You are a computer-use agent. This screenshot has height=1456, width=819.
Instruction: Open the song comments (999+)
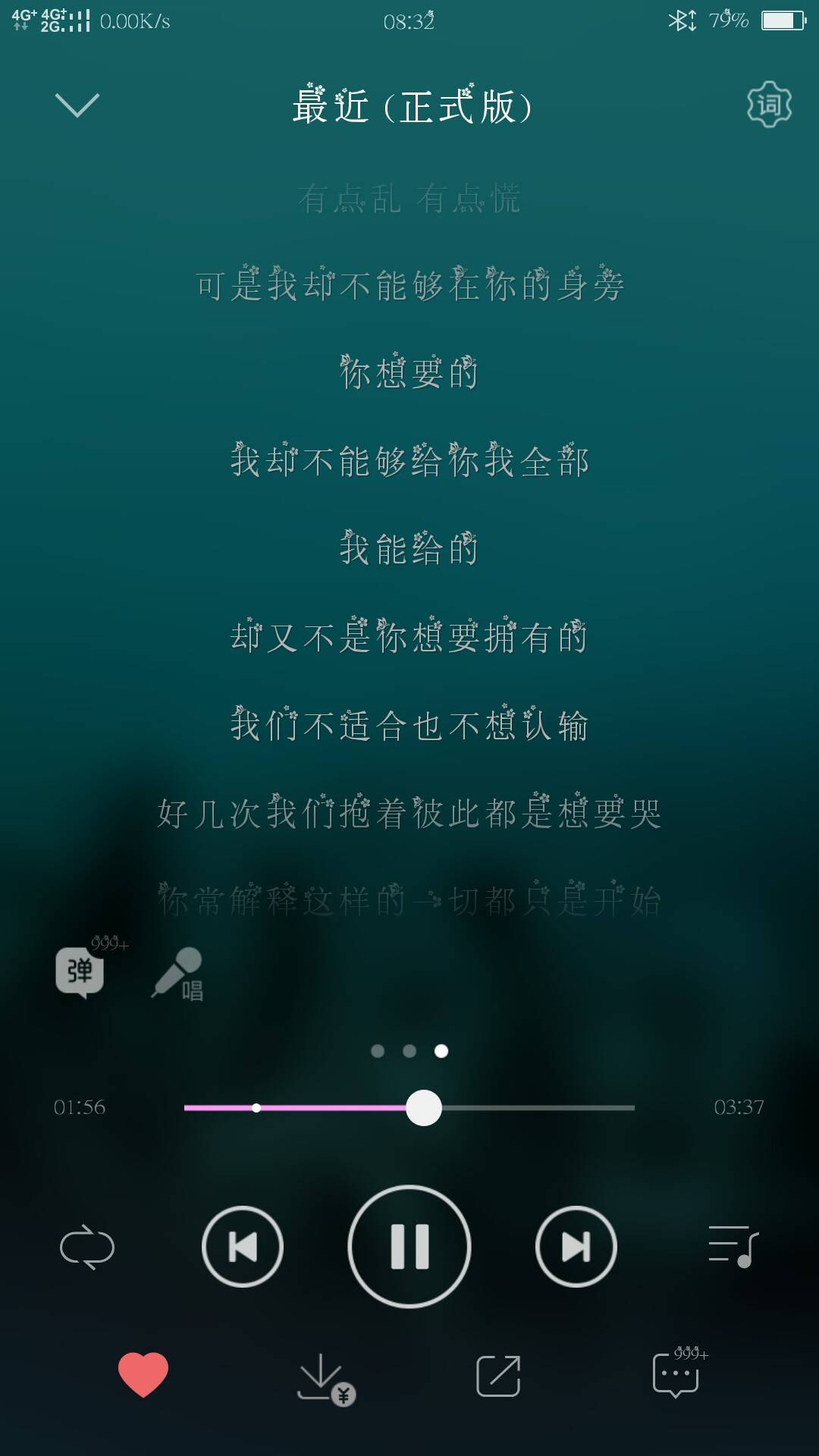point(676,1374)
